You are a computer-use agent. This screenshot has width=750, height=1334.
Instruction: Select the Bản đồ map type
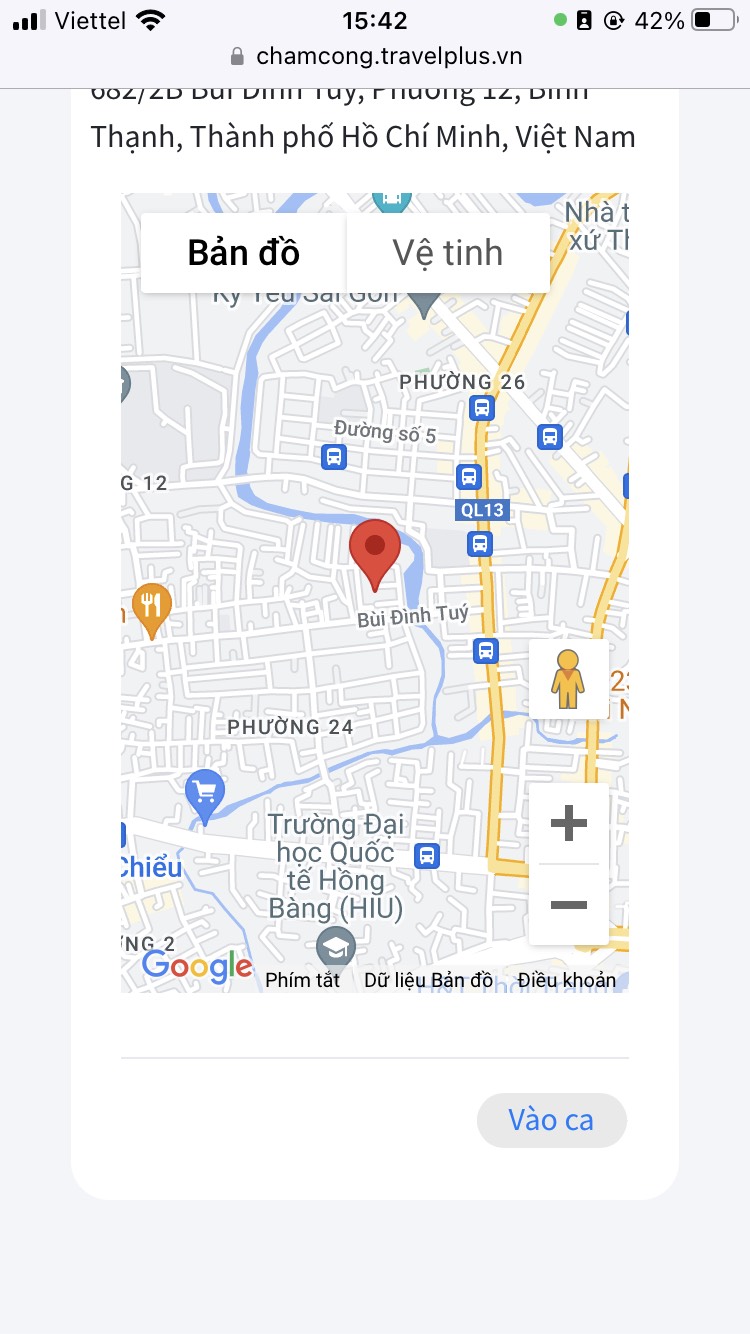tap(244, 253)
